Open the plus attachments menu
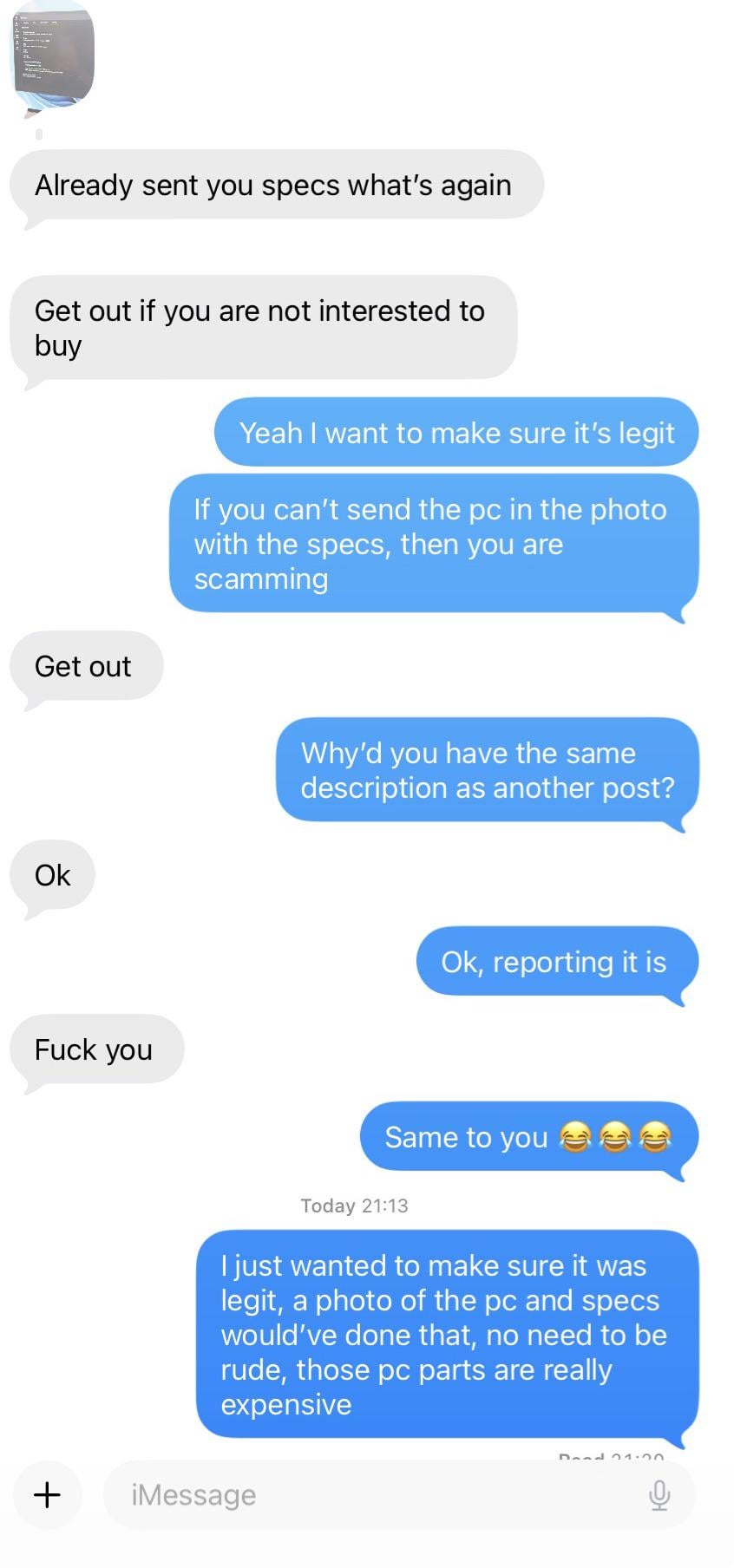This screenshot has width=734, height=1568. (x=47, y=1494)
